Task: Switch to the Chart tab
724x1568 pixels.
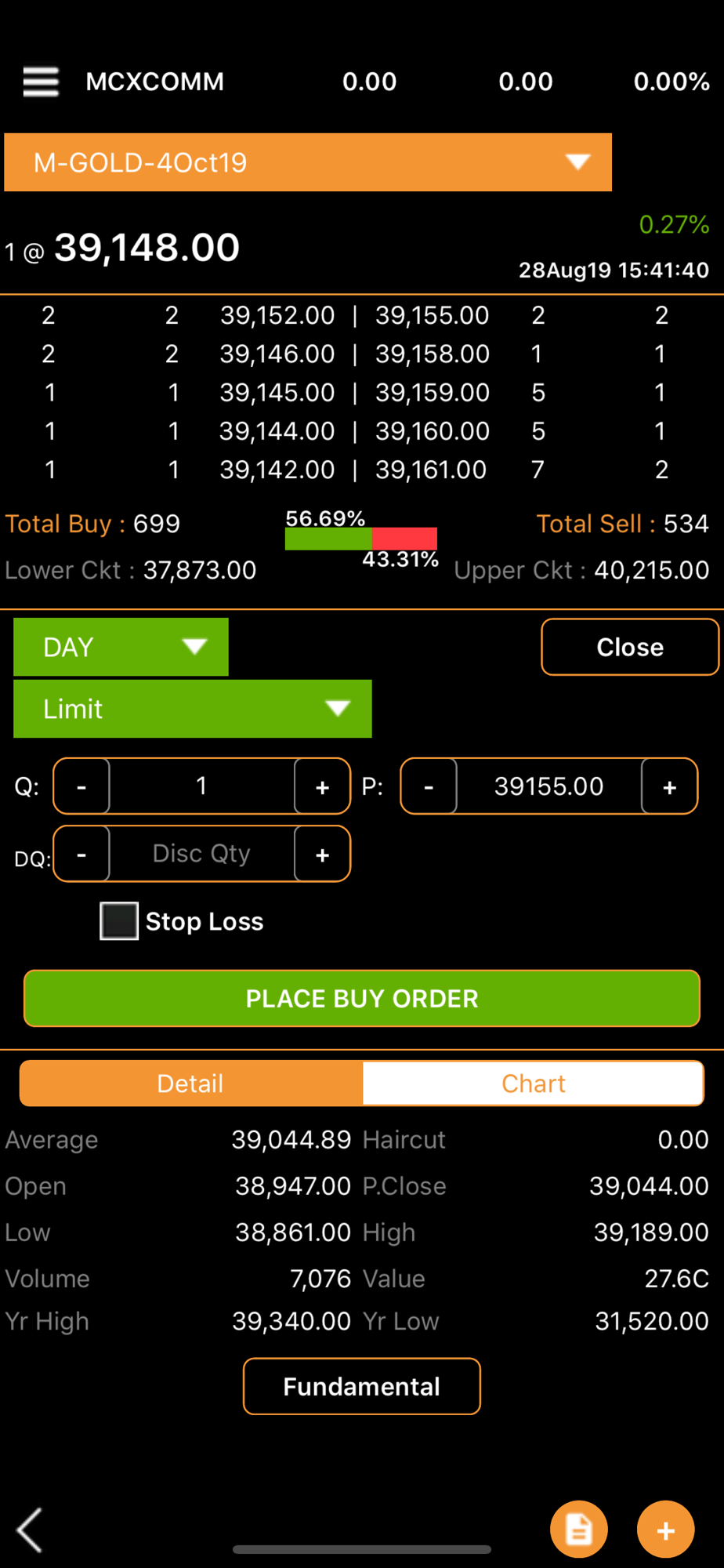Action: click(x=533, y=1083)
